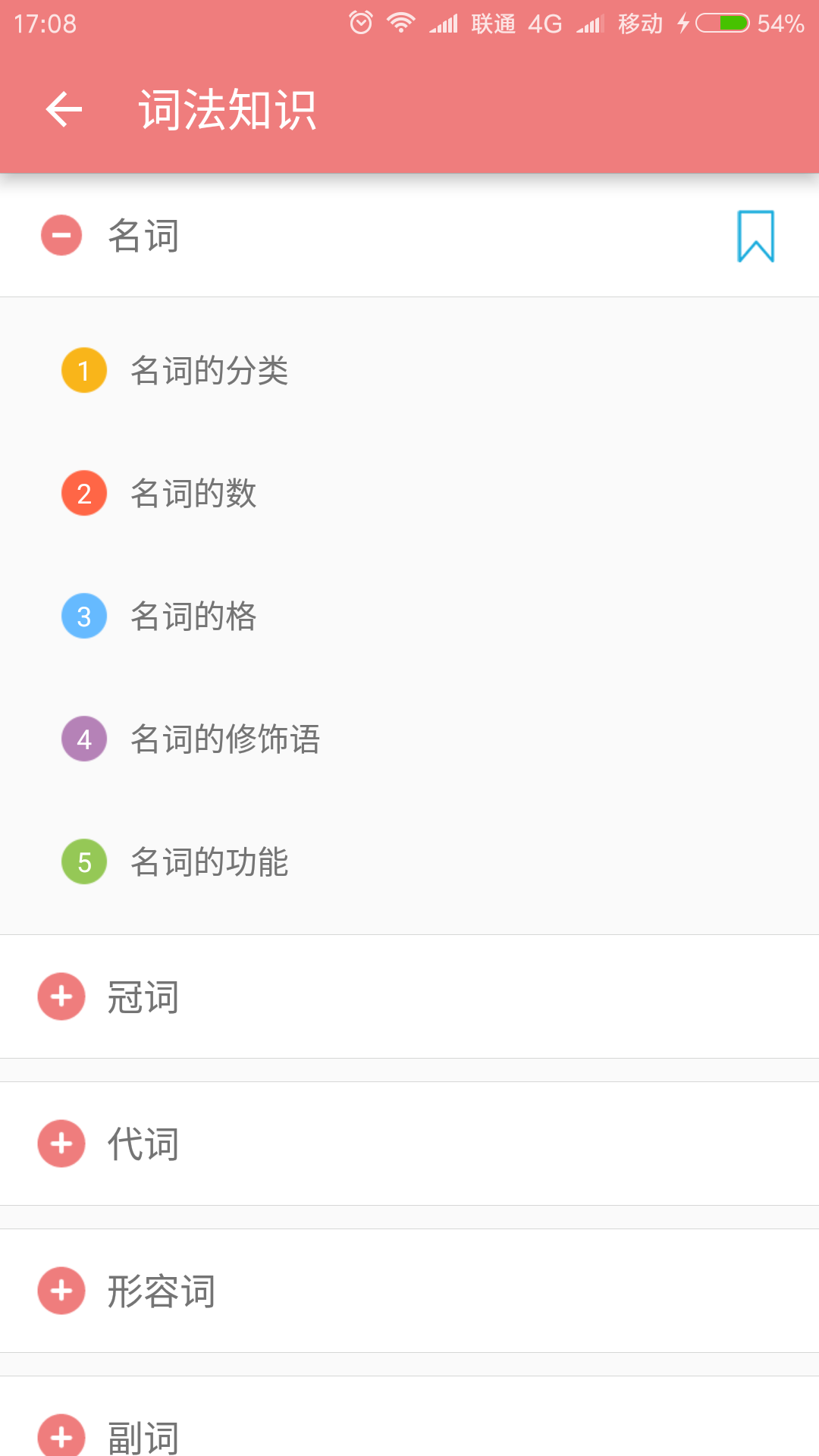Tap the blue circle numbered 3
The image size is (819, 1456).
[x=83, y=617]
